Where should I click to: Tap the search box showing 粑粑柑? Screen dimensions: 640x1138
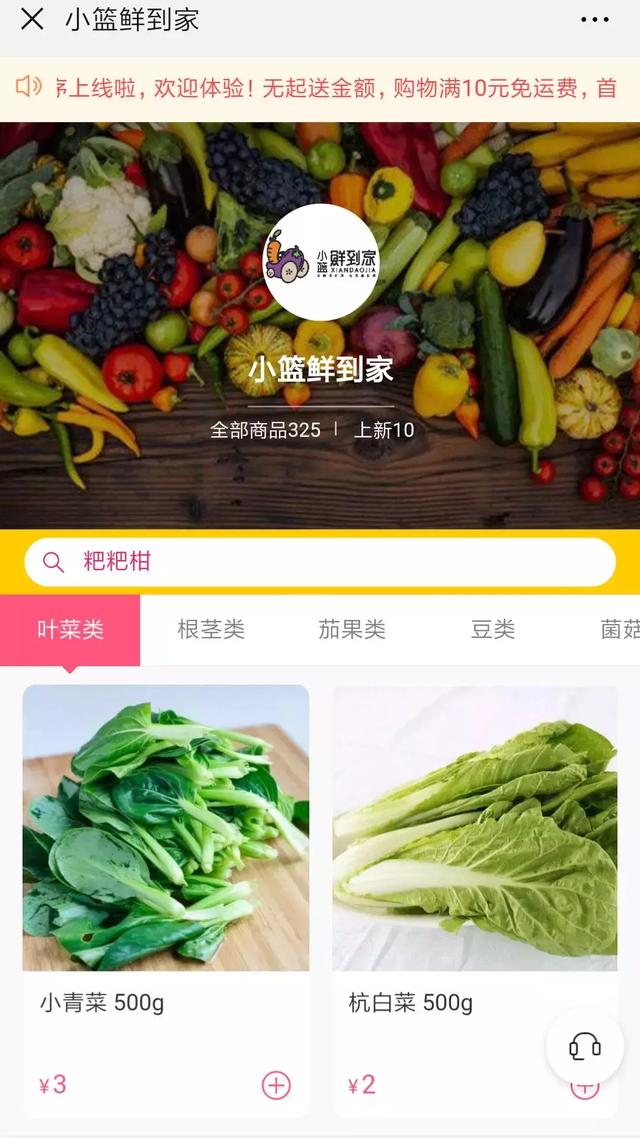click(320, 562)
